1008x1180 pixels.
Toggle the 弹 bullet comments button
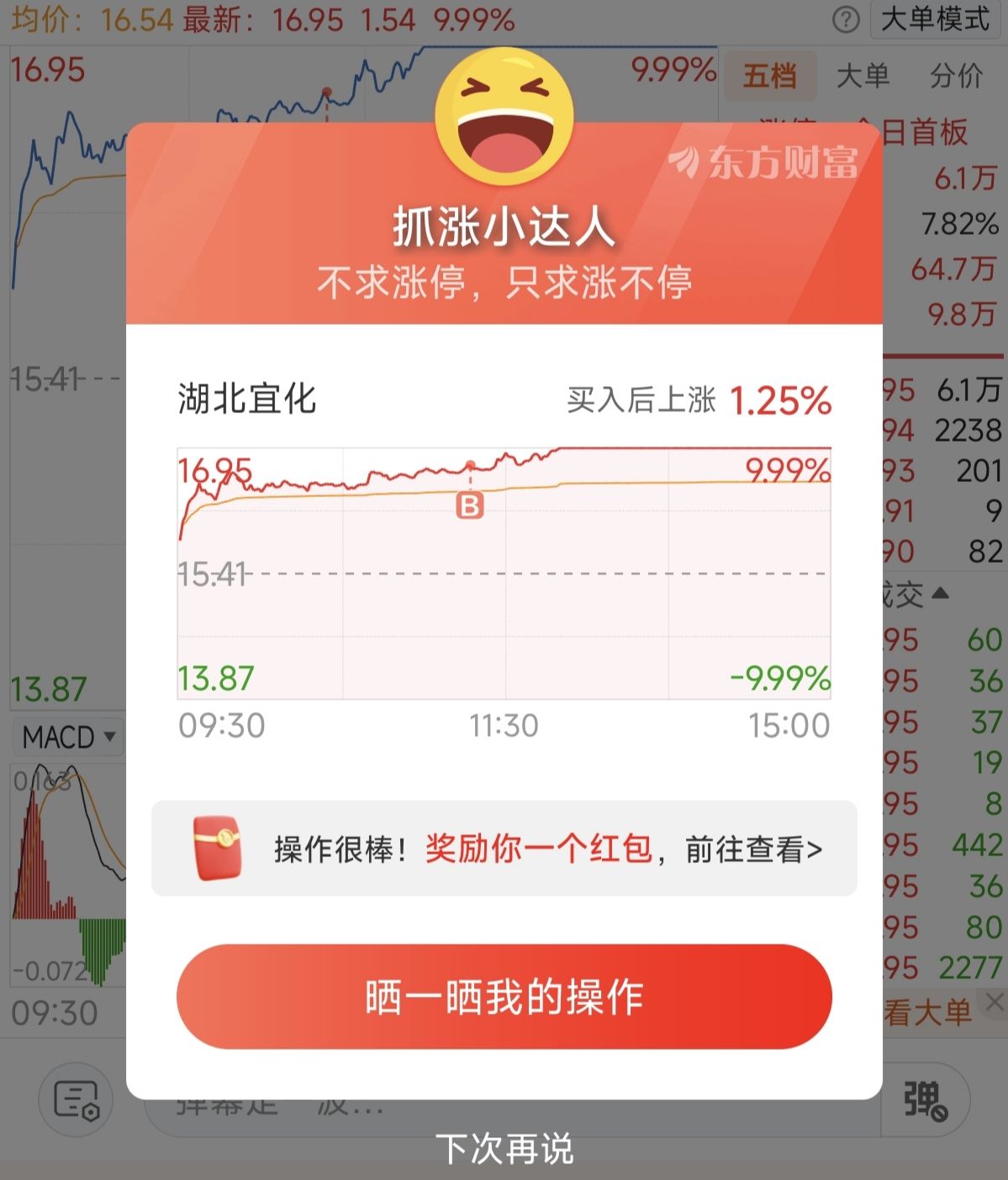[926, 1098]
